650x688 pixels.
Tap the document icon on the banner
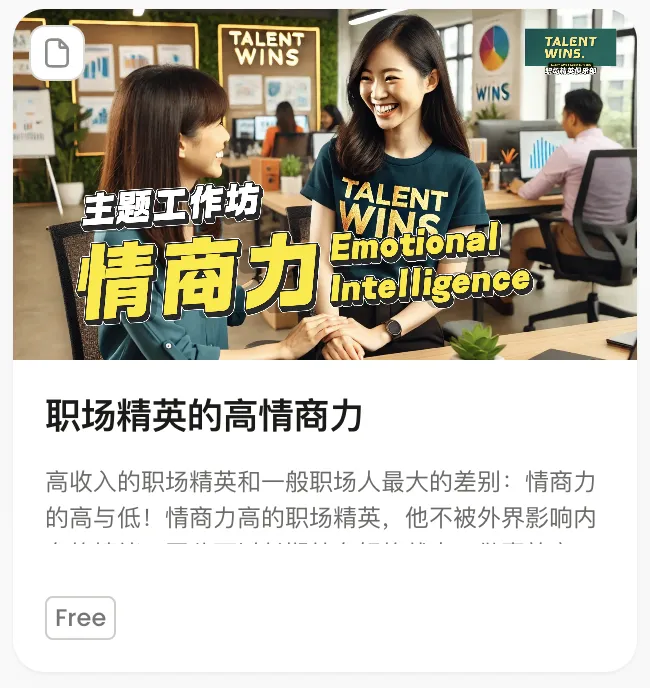pyautogui.click(x=57, y=53)
